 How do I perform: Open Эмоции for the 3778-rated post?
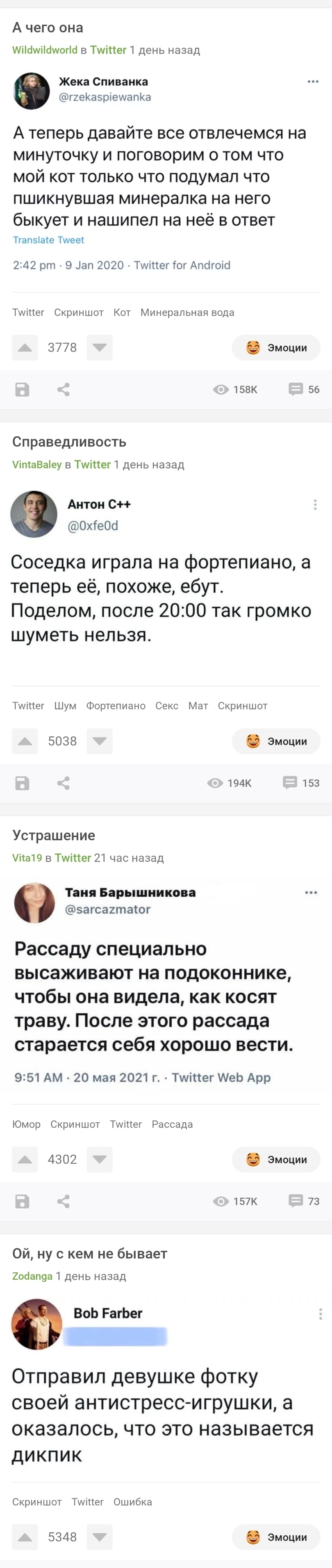[x=276, y=348]
